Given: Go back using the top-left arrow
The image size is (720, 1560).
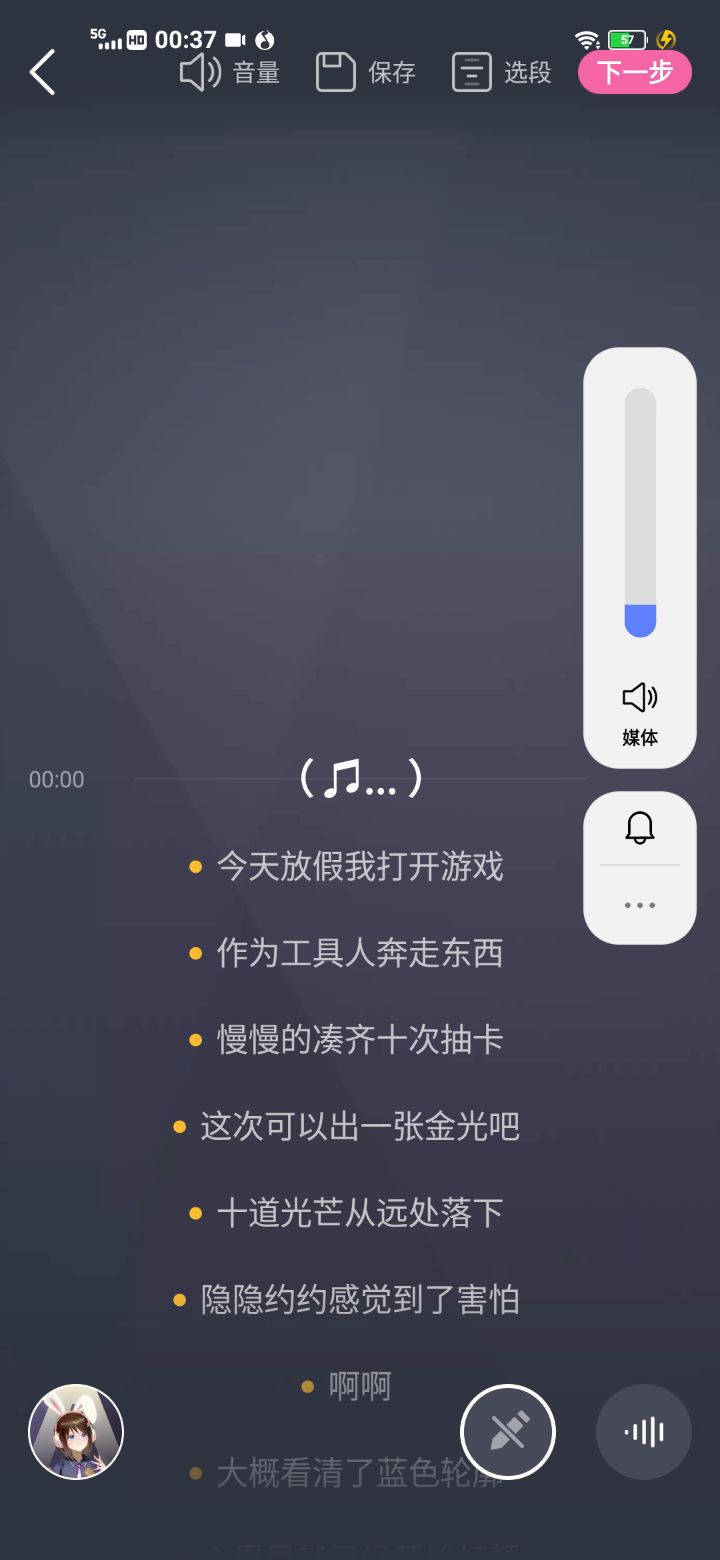Looking at the screenshot, I should (42, 73).
